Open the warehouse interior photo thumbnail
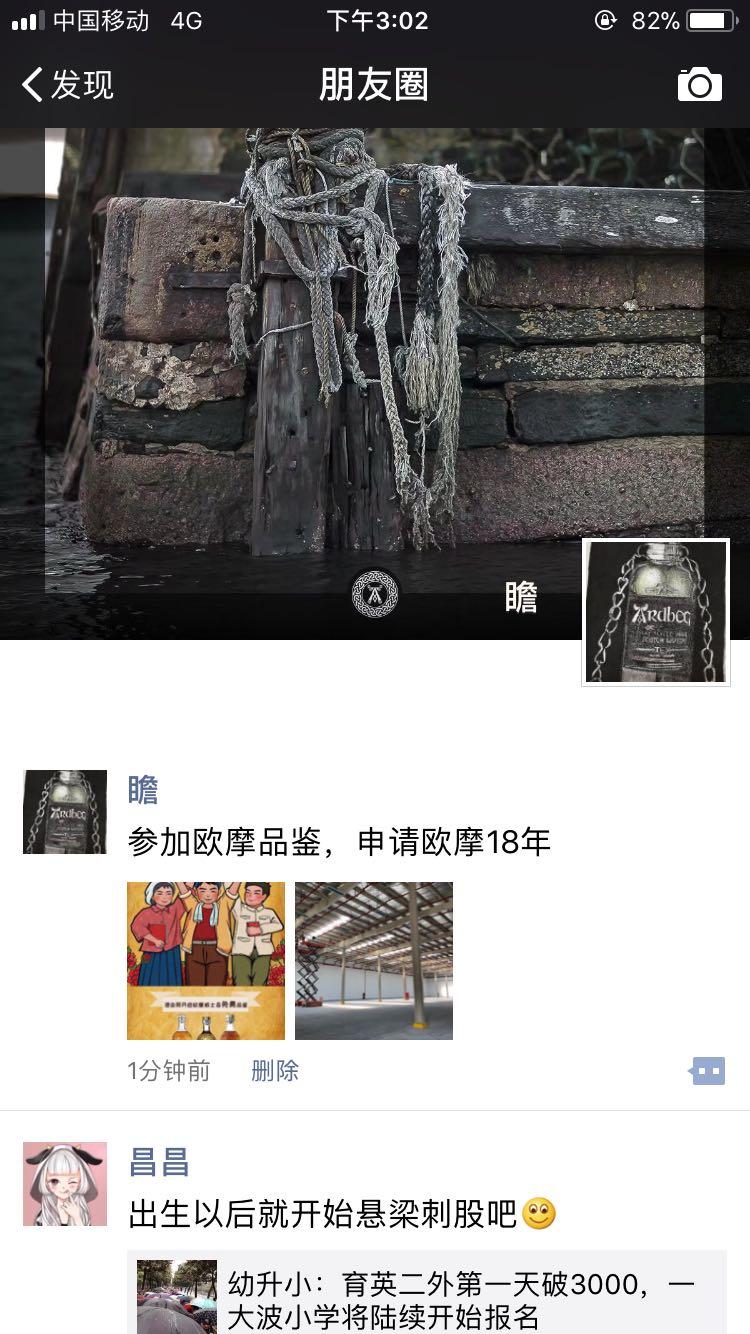Image resolution: width=750 pixels, height=1334 pixels. (373, 960)
